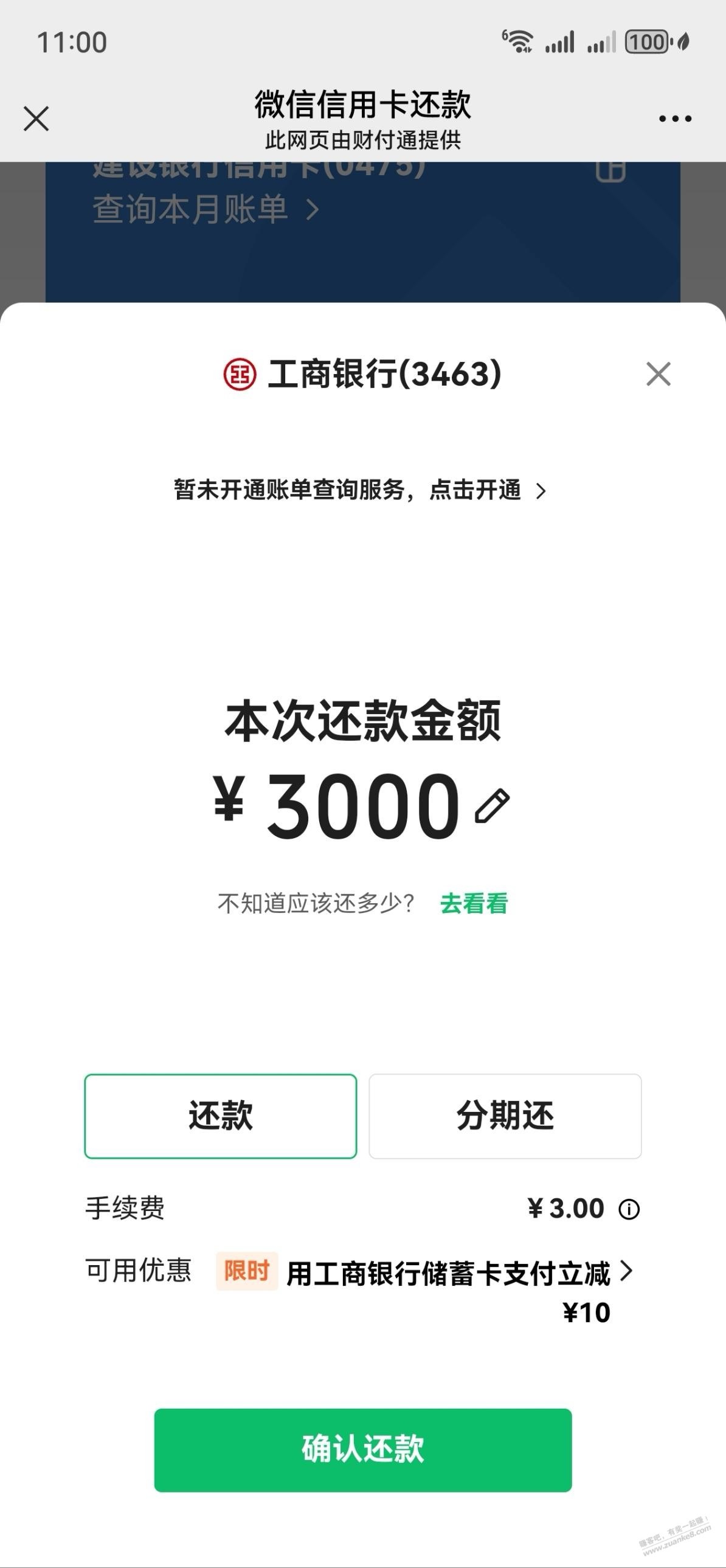Image resolution: width=726 pixels, height=1568 pixels.
Task: Select the 还款 option
Action: (x=220, y=1115)
